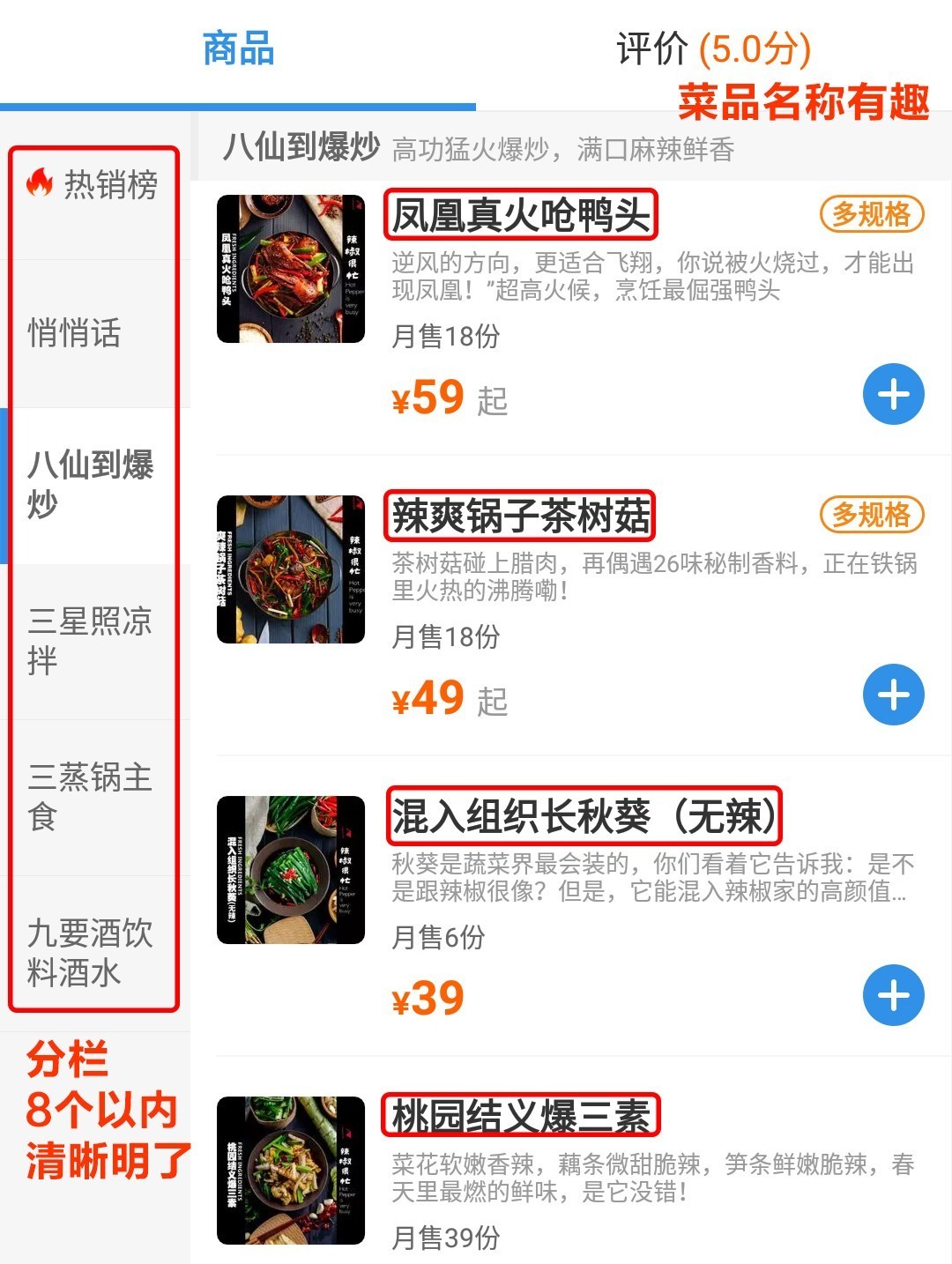Add 混入组织长秋葵 to the cart
This screenshot has height=1264, width=952.
[x=893, y=995]
